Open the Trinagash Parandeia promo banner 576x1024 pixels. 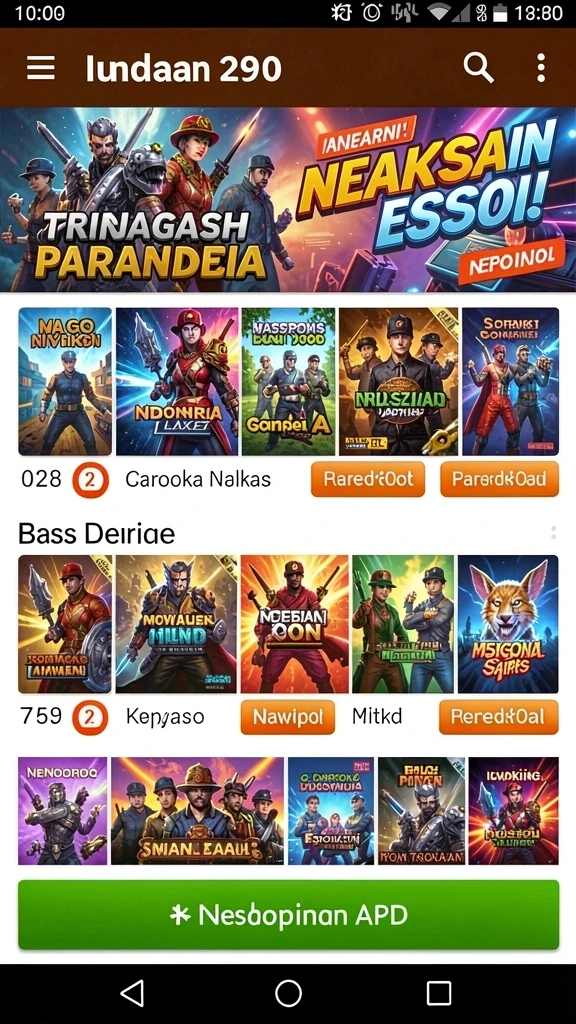point(288,199)
